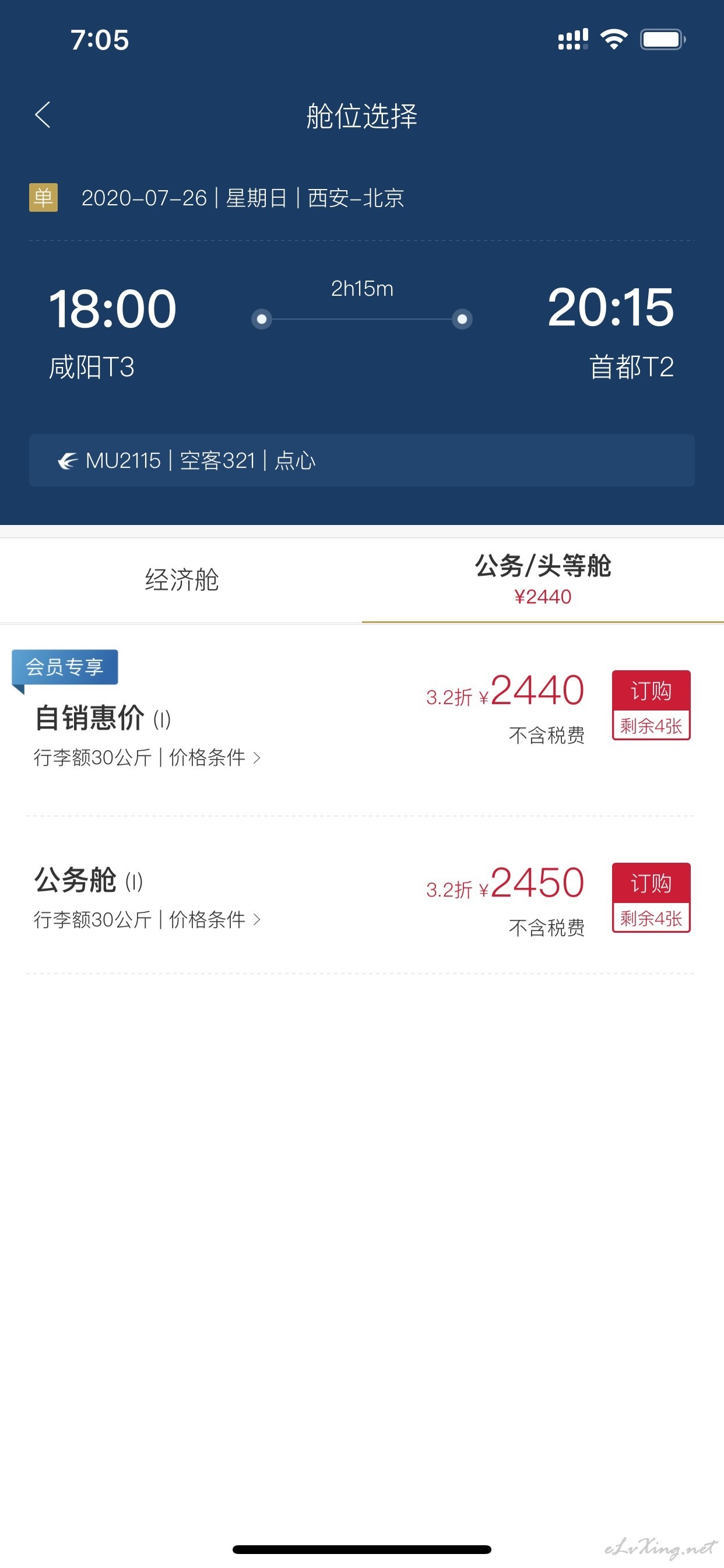Go back using the top-left arrow
The height and width of the screenshot is (1568, 724).
43,114
